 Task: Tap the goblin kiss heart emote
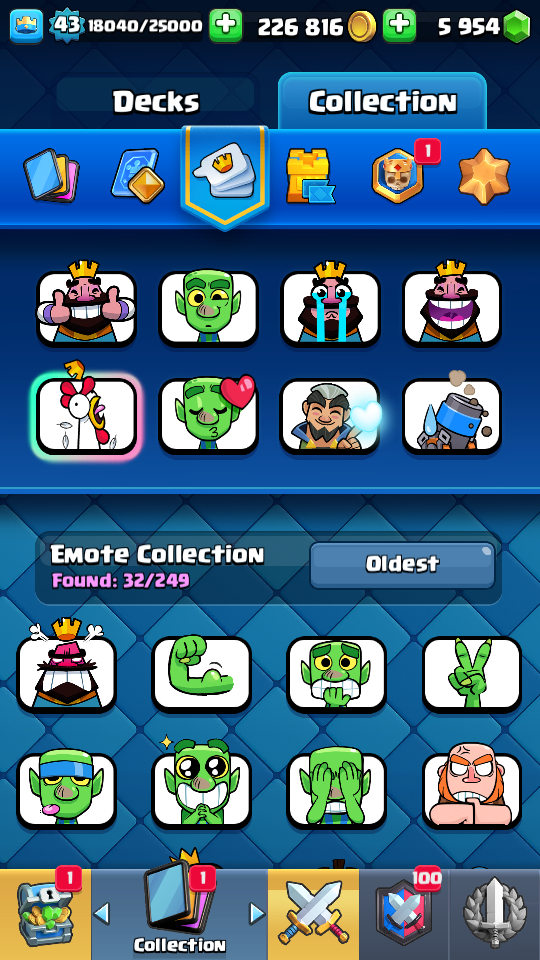[209, 413]
